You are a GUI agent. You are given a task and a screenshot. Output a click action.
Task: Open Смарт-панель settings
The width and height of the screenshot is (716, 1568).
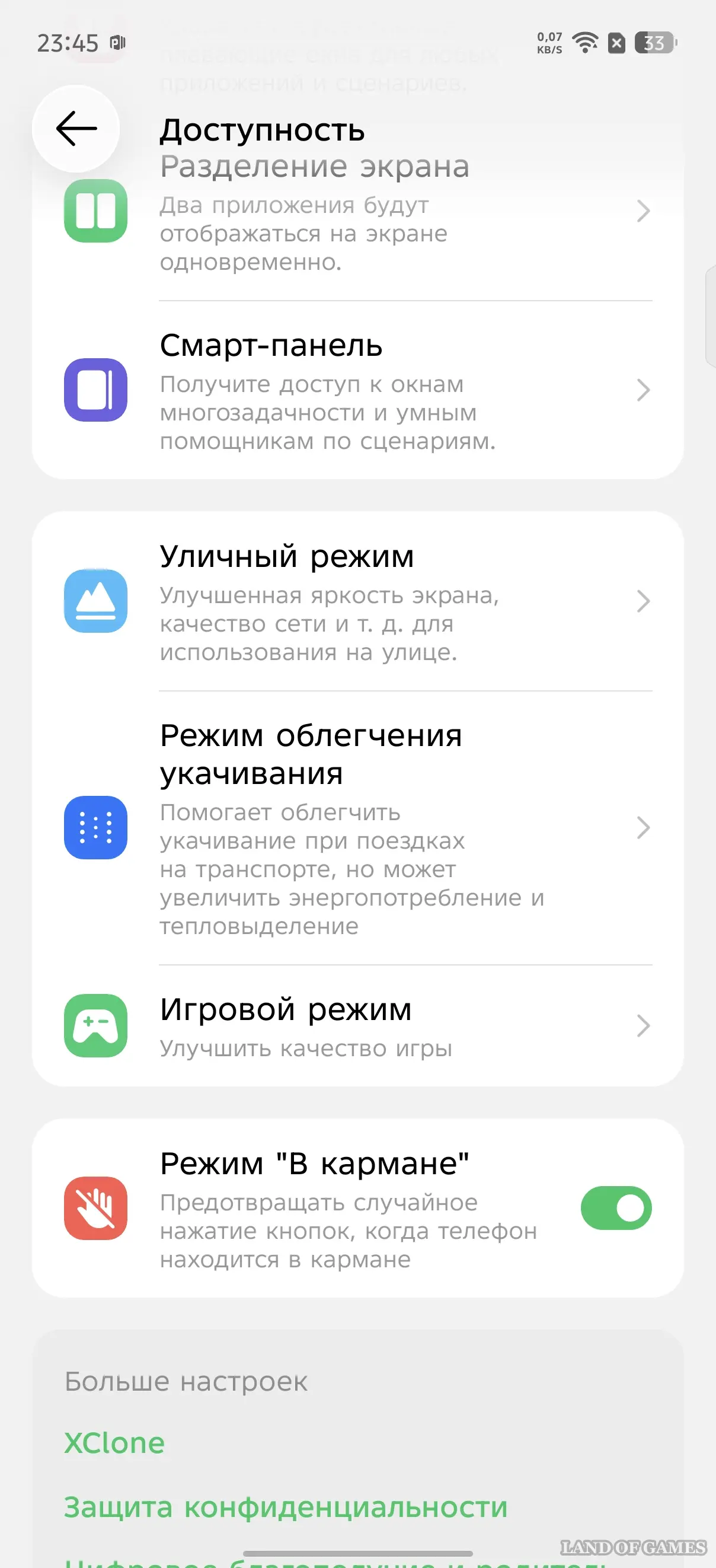point(357,390)
